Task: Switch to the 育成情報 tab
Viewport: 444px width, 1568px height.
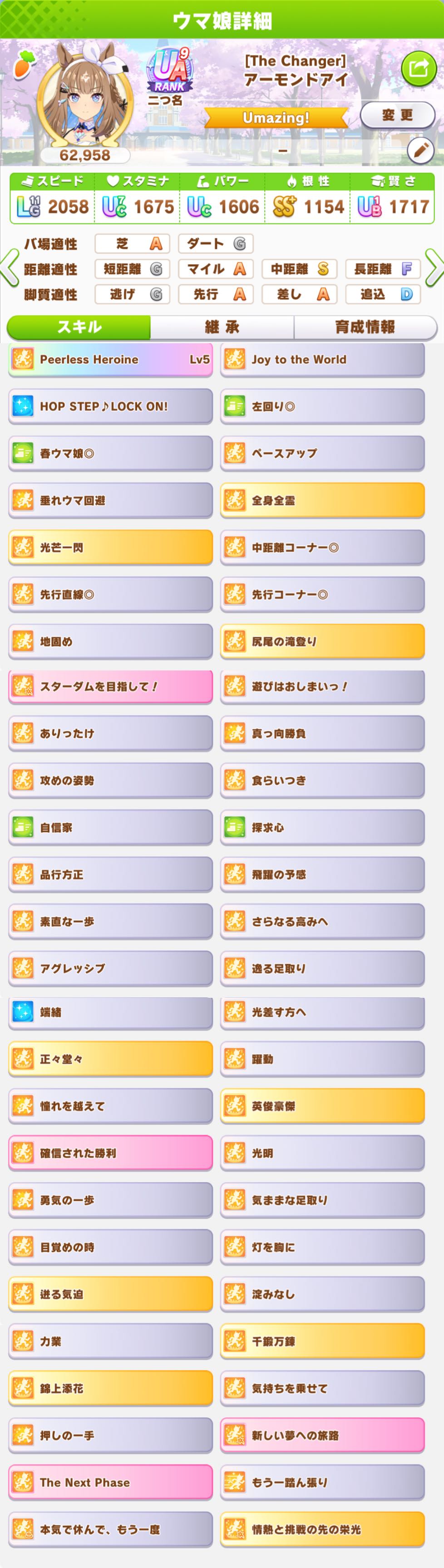Action: tap(365, 327)
